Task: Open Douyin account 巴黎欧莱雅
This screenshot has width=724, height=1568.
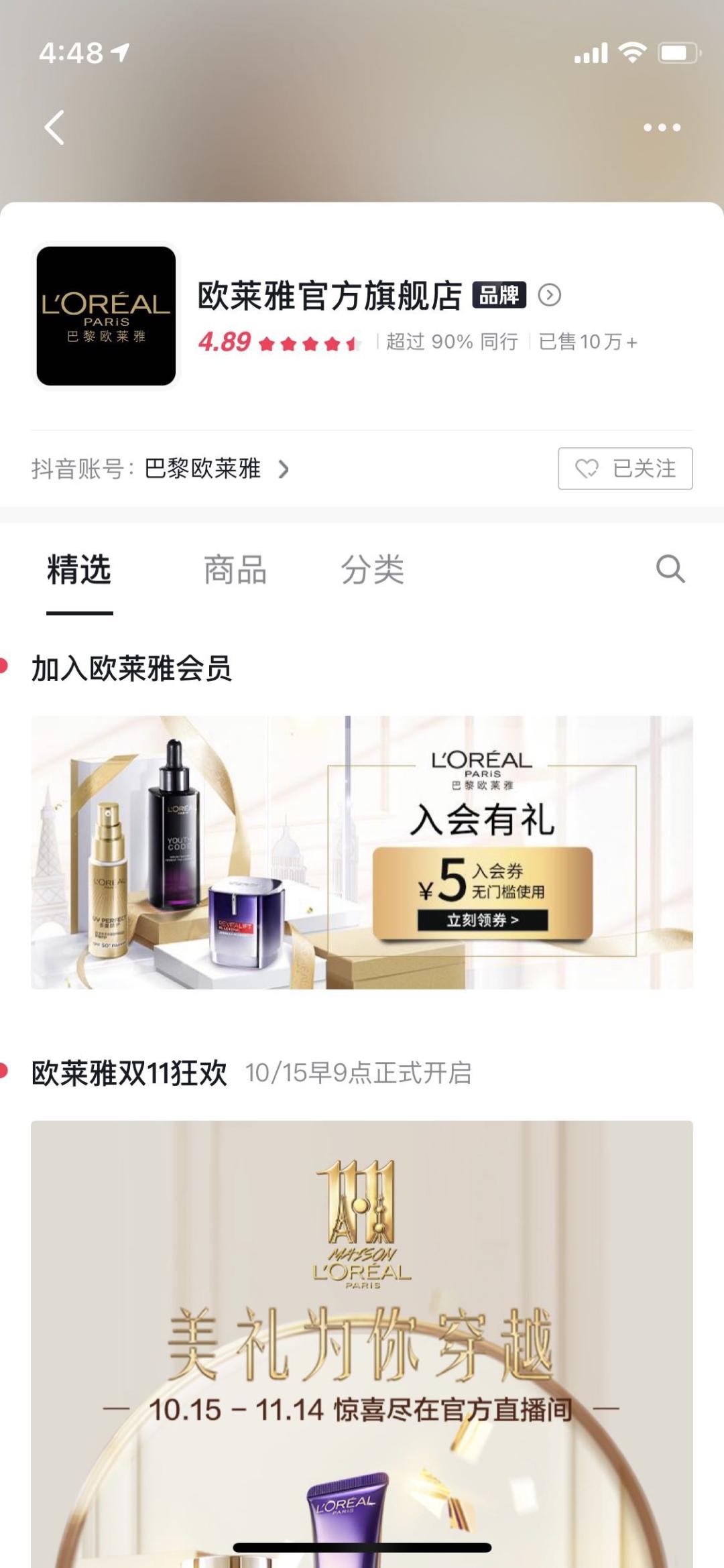Action: pyautogui.click(x=215, y=469)
